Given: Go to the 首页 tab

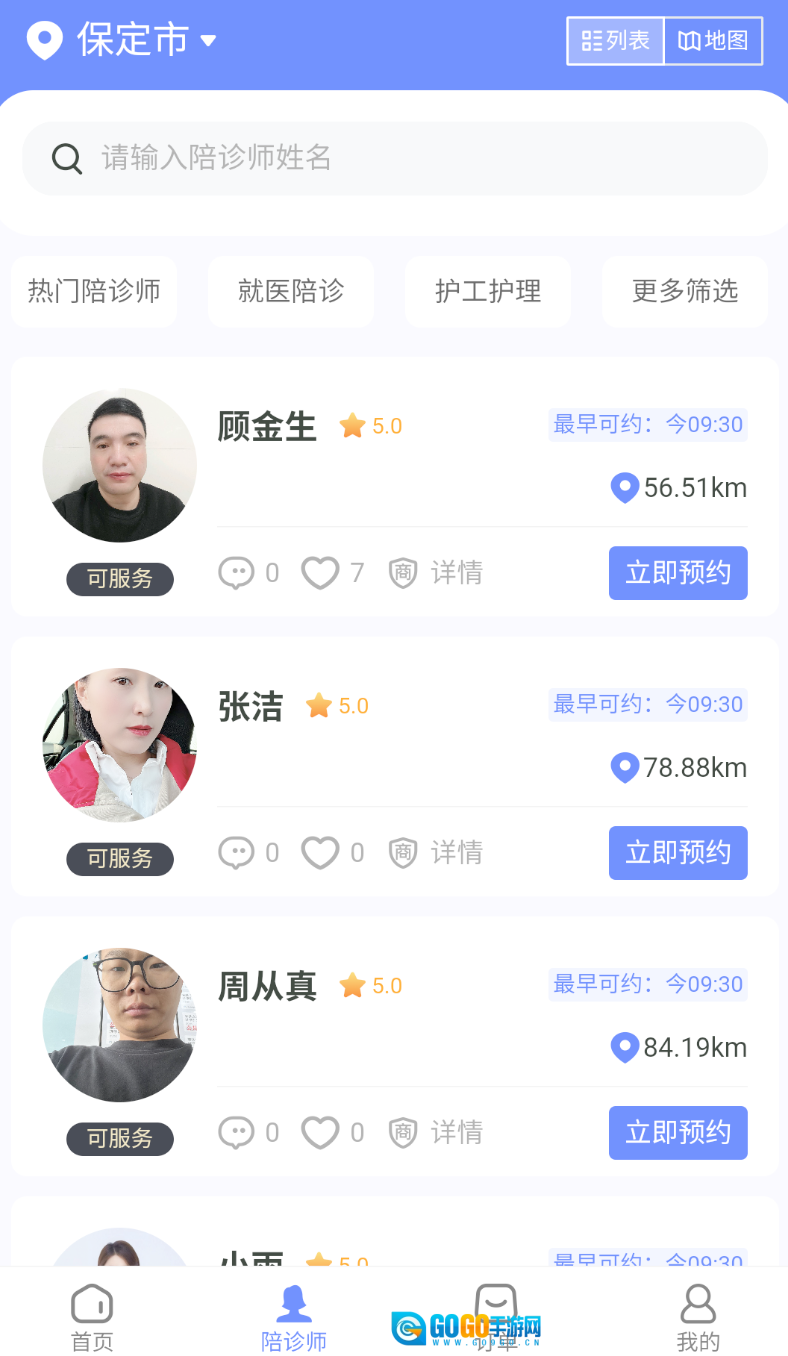Looking at the screenshot, I should [x=92, y=1318].
